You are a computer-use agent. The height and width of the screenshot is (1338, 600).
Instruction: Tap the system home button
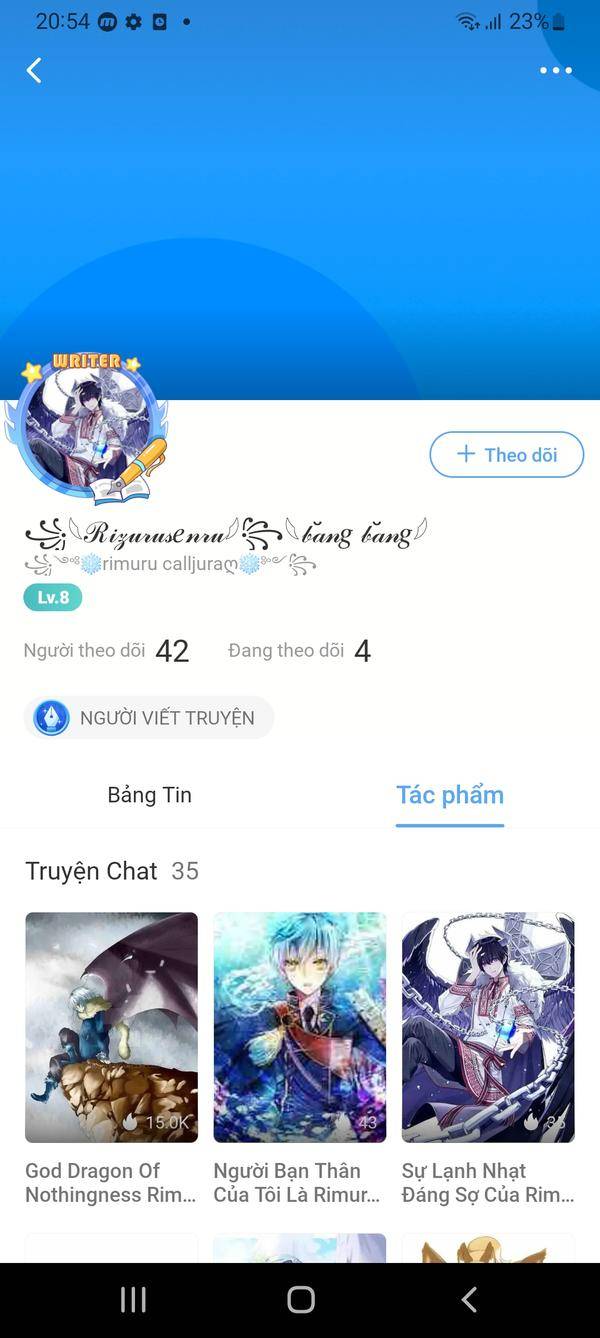[300, 1299]
